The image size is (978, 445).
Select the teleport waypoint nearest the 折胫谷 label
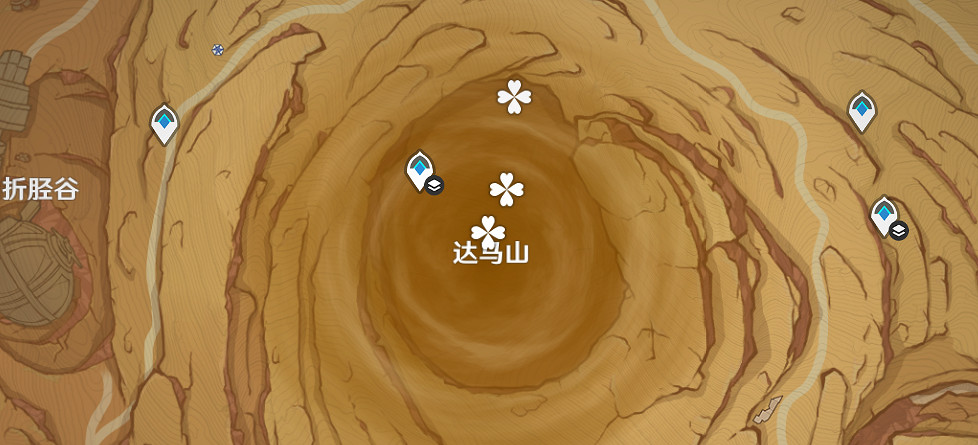tap(164, 124)
